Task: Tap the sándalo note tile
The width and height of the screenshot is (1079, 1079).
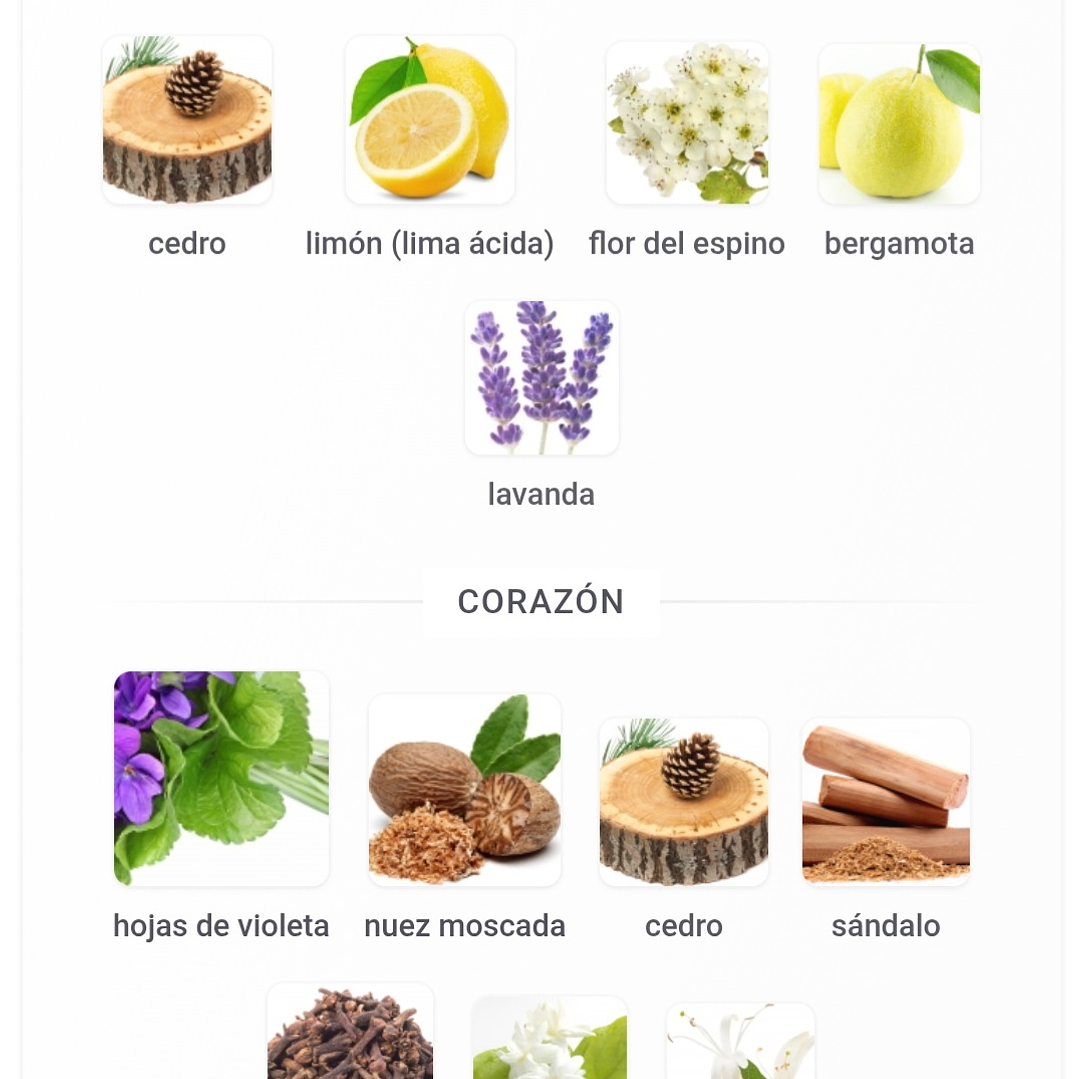Action: click(x=886, y=801)
